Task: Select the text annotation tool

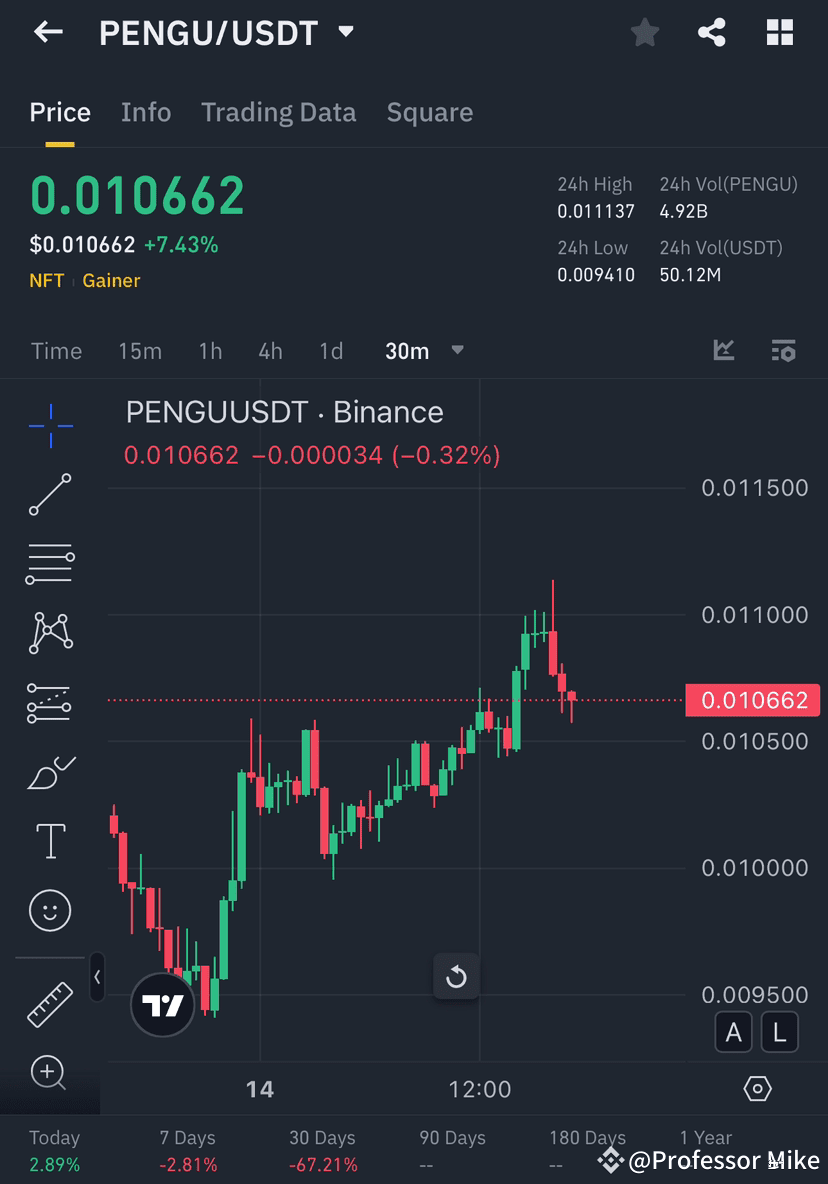Action: pos(50,841)
